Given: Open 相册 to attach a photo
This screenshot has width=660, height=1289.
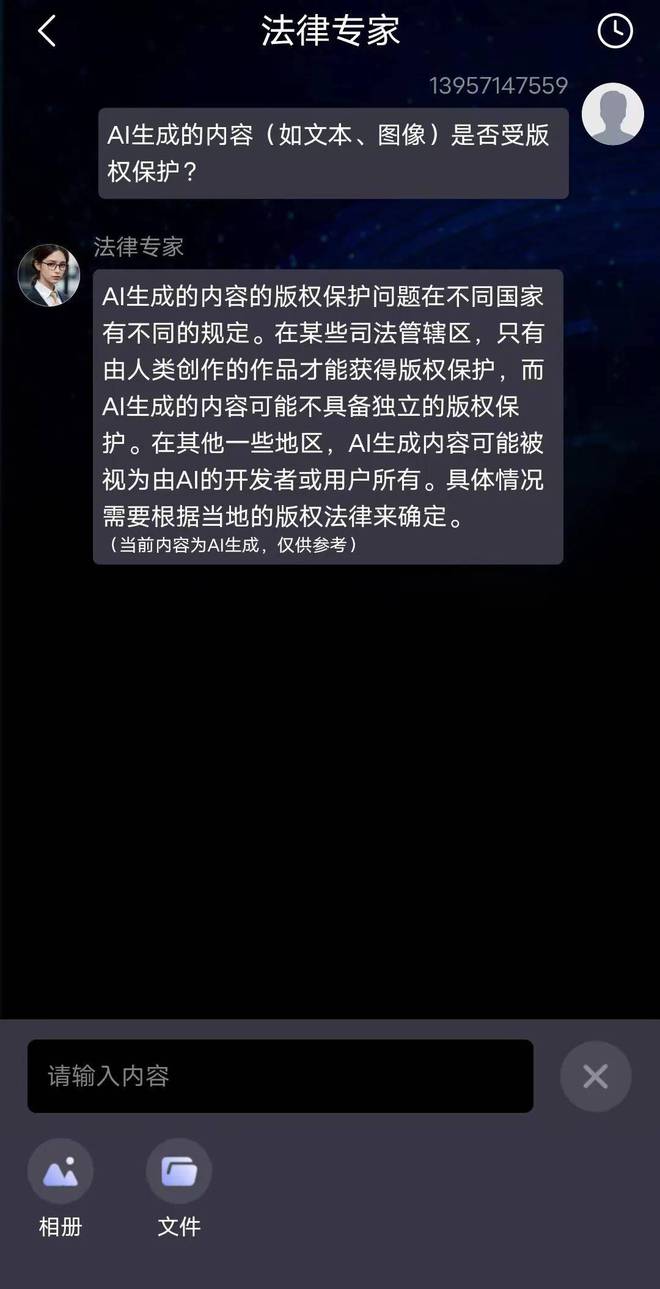Looking at the screenshot, I should point(60,1171).
